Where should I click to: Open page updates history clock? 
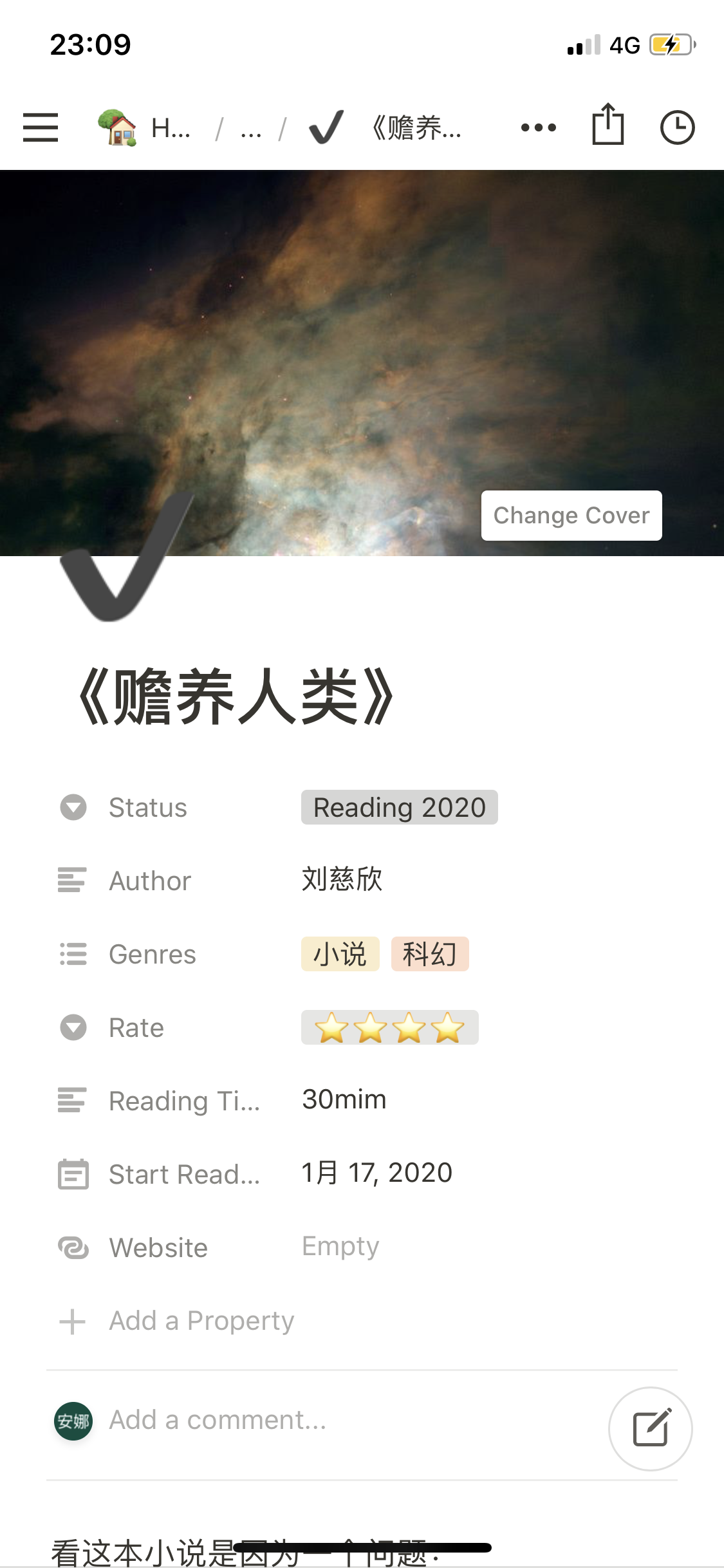677,127
